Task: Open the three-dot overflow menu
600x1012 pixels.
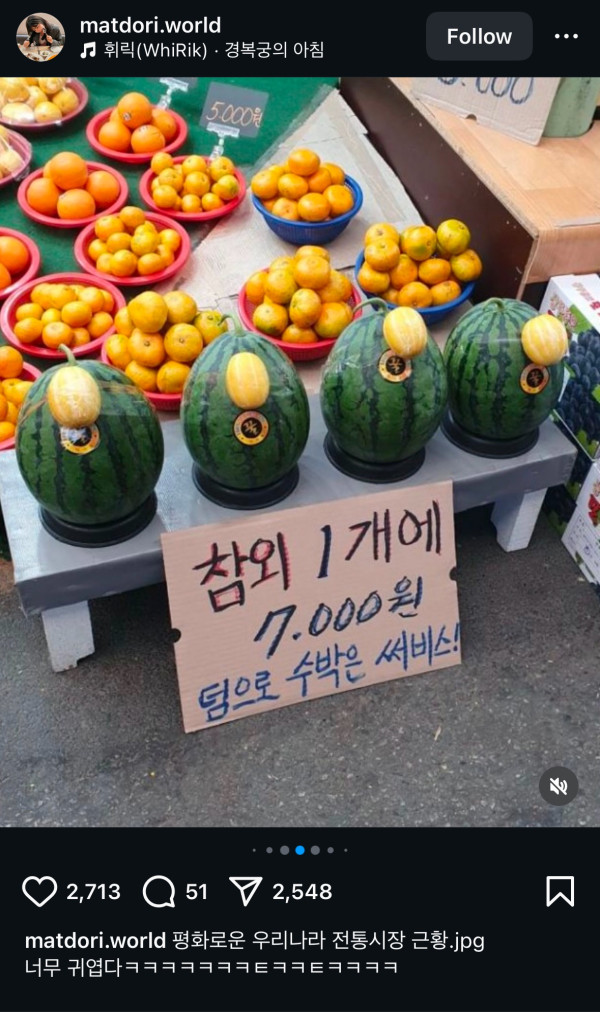Action: pos(566,37)
